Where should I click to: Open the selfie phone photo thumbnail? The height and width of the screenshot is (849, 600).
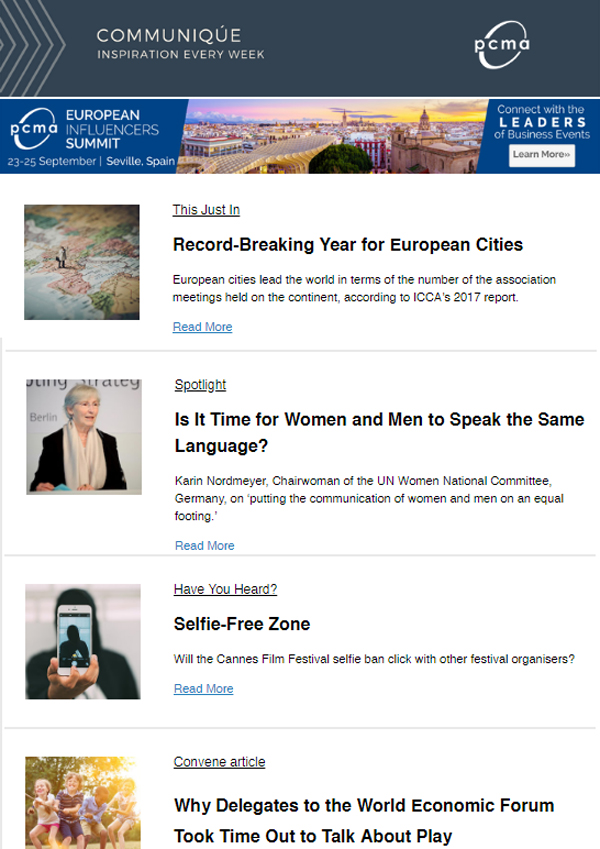(83, 641)
